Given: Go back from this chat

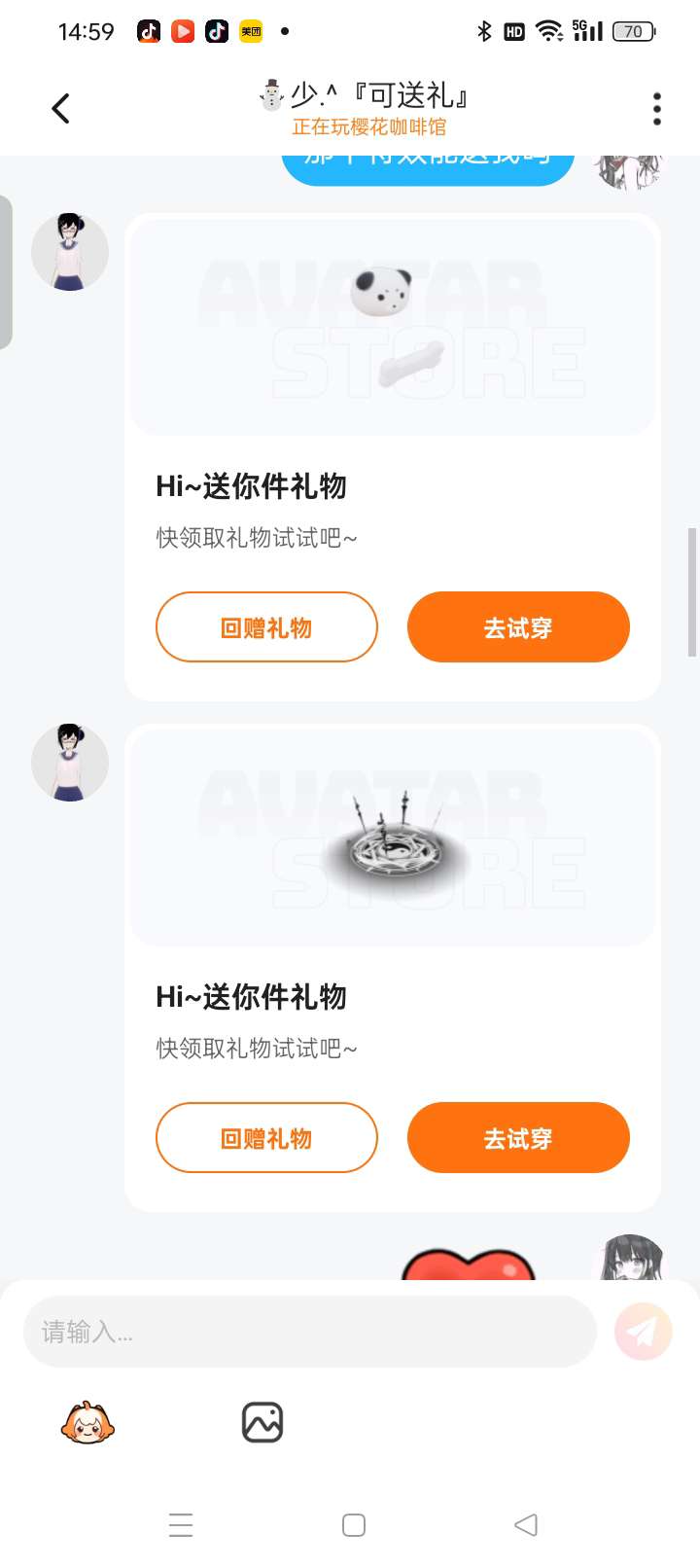Looking at the screenshot, I should (x=61, y=108).
